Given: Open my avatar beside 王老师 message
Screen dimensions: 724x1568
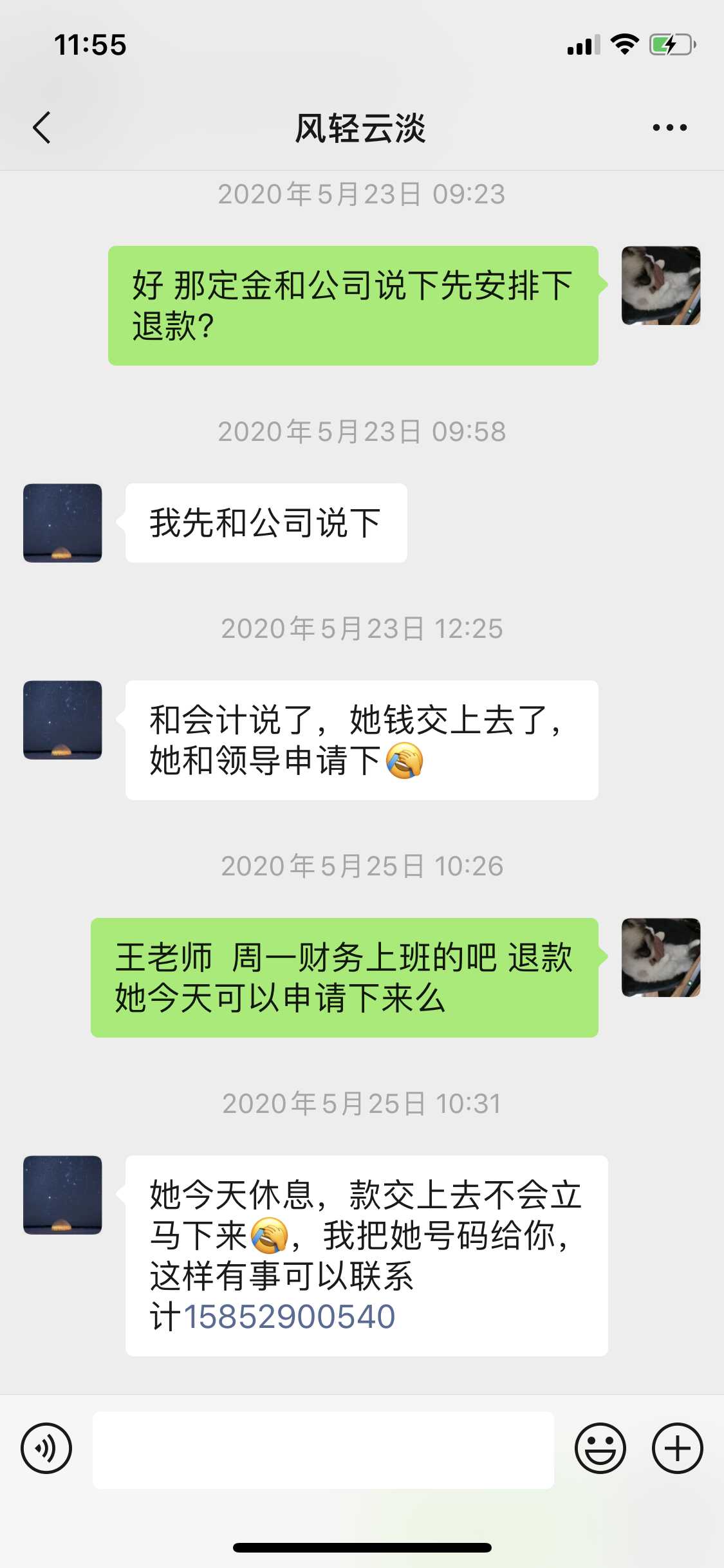Looking at the screenshot, I should [x=661, y=957].
